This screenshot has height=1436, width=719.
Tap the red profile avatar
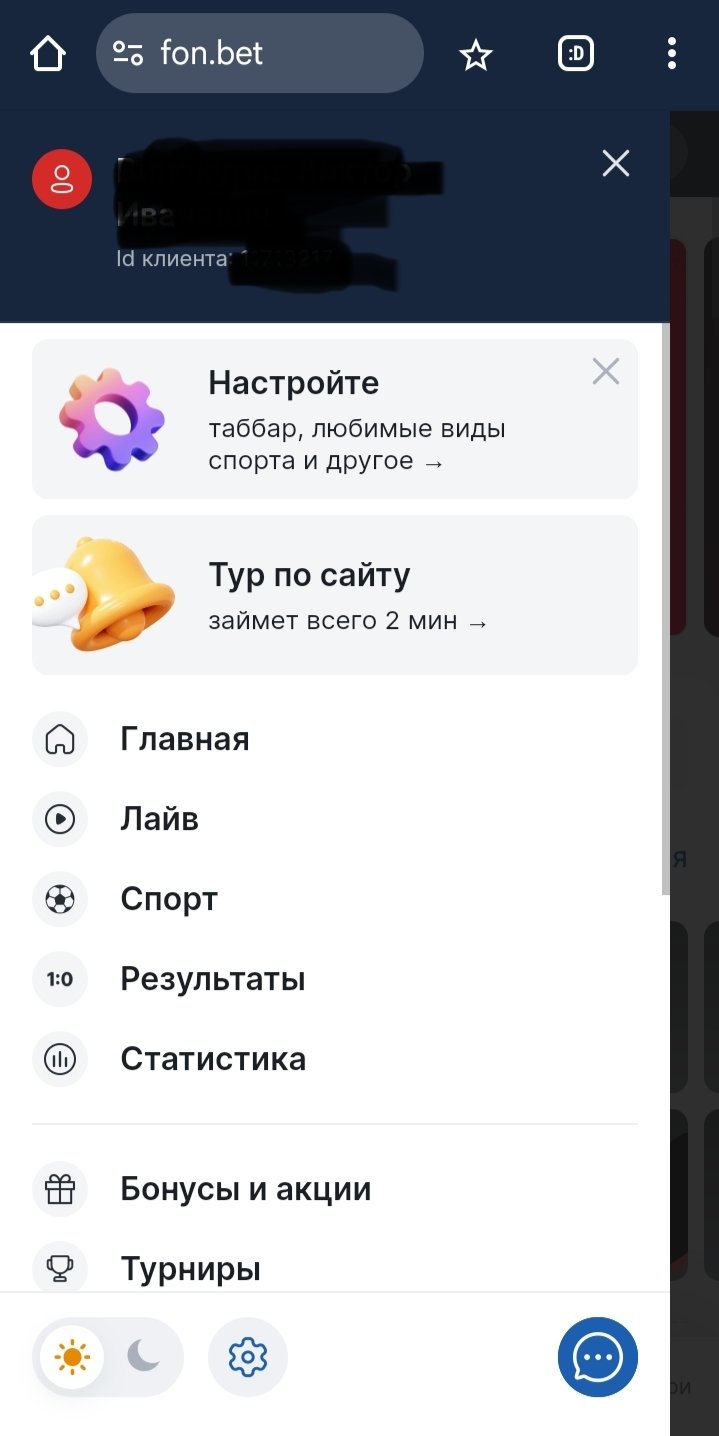(x=62, y=180)
